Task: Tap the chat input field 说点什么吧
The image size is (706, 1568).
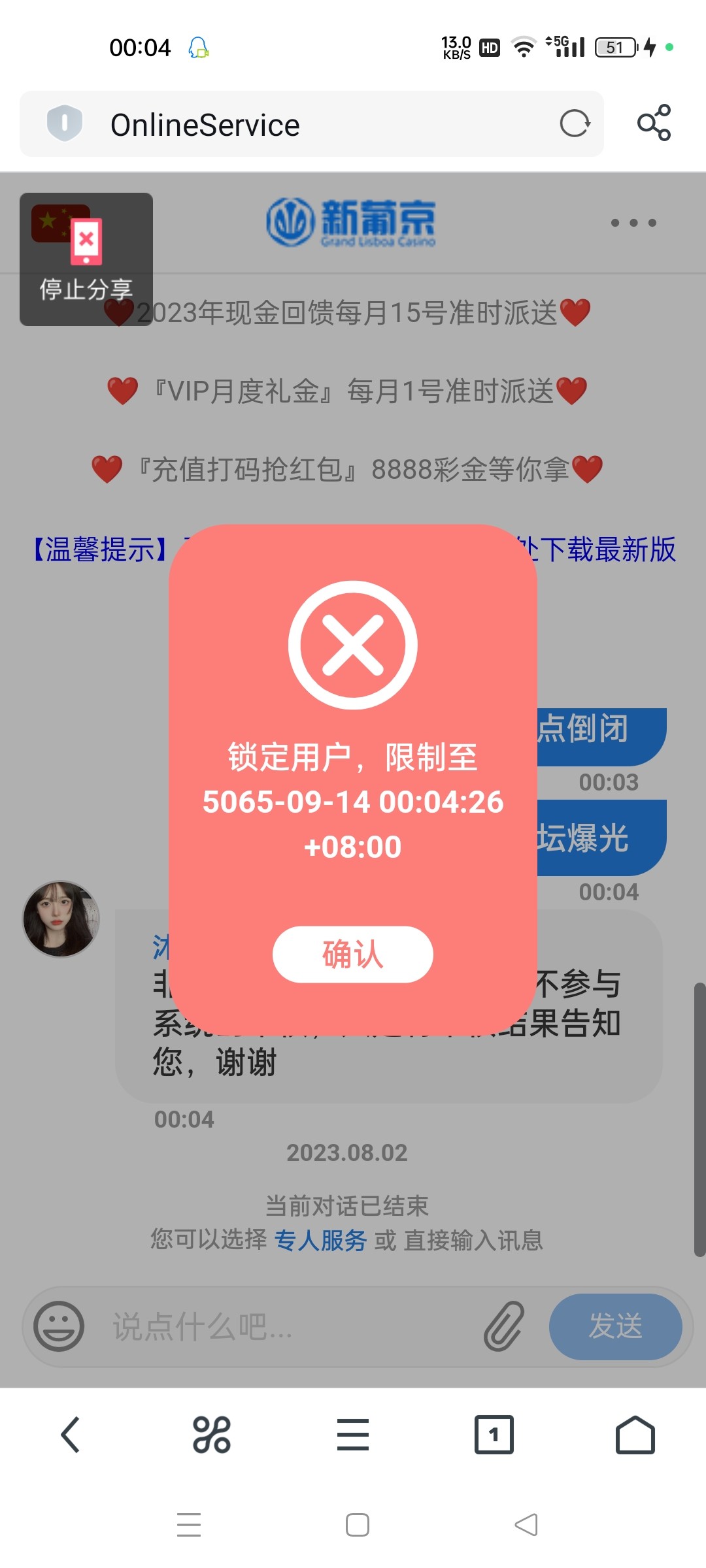Action: 261,1328
